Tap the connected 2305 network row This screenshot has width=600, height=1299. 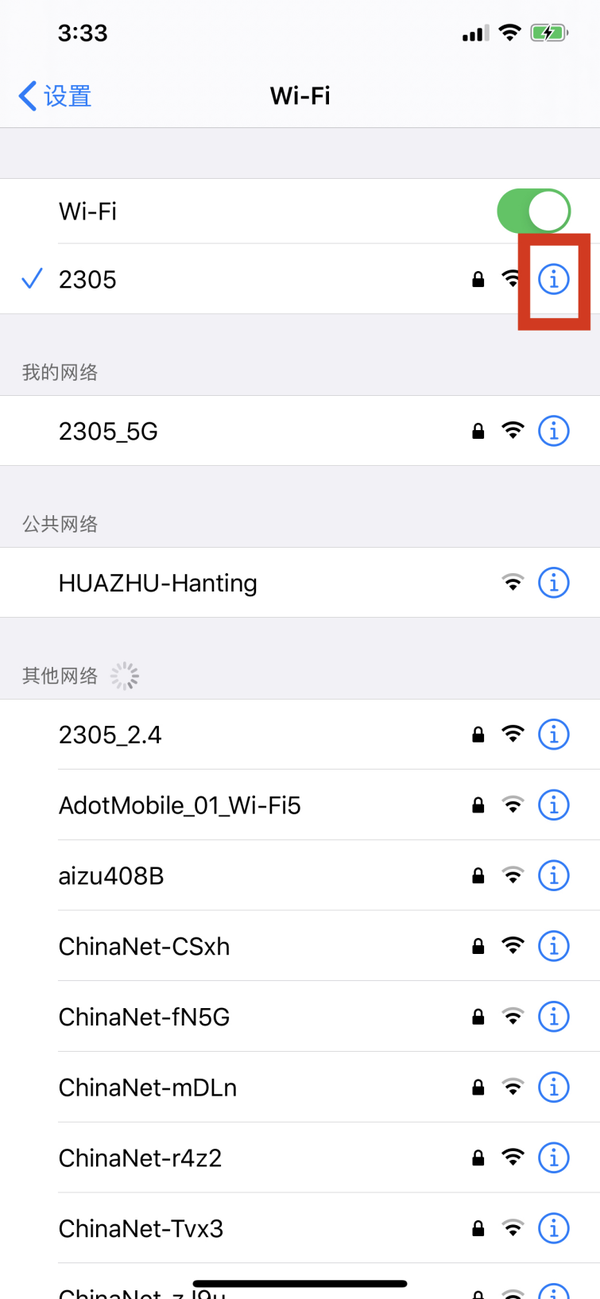[200, 279]
